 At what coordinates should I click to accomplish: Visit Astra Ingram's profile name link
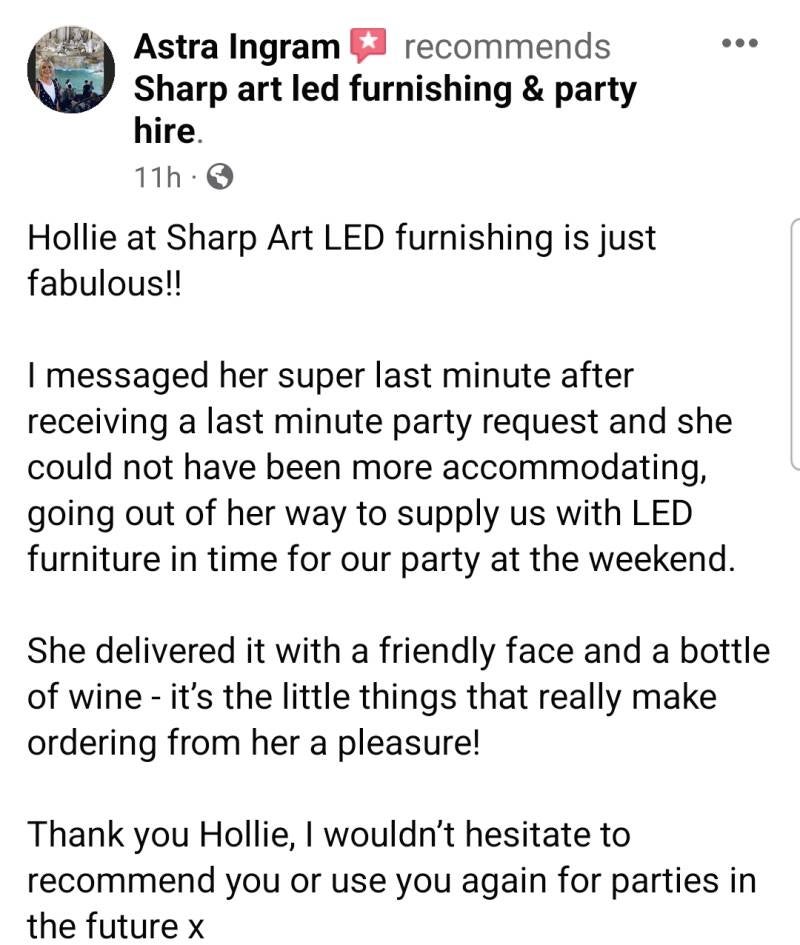pos(237,46)
